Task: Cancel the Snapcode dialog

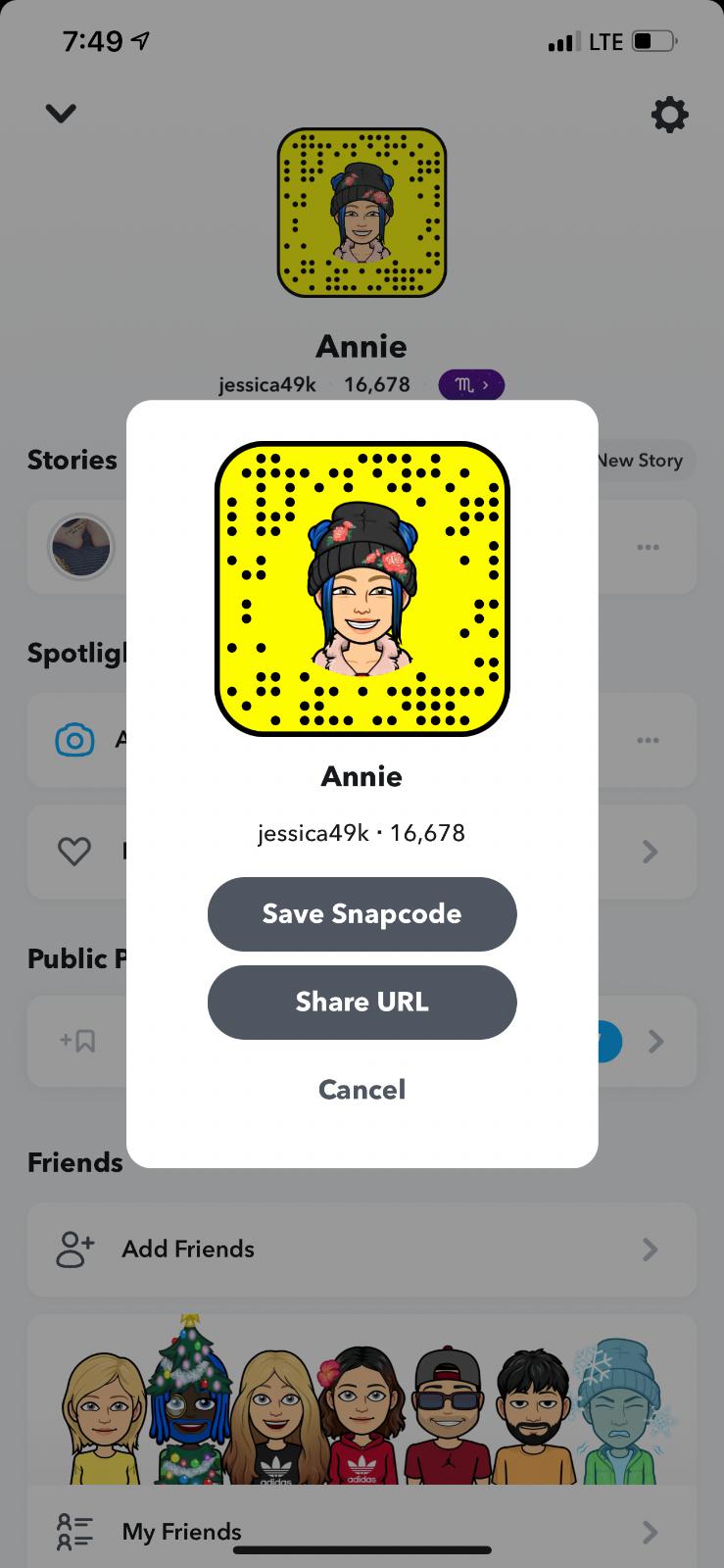Action: coord(362,1089)
